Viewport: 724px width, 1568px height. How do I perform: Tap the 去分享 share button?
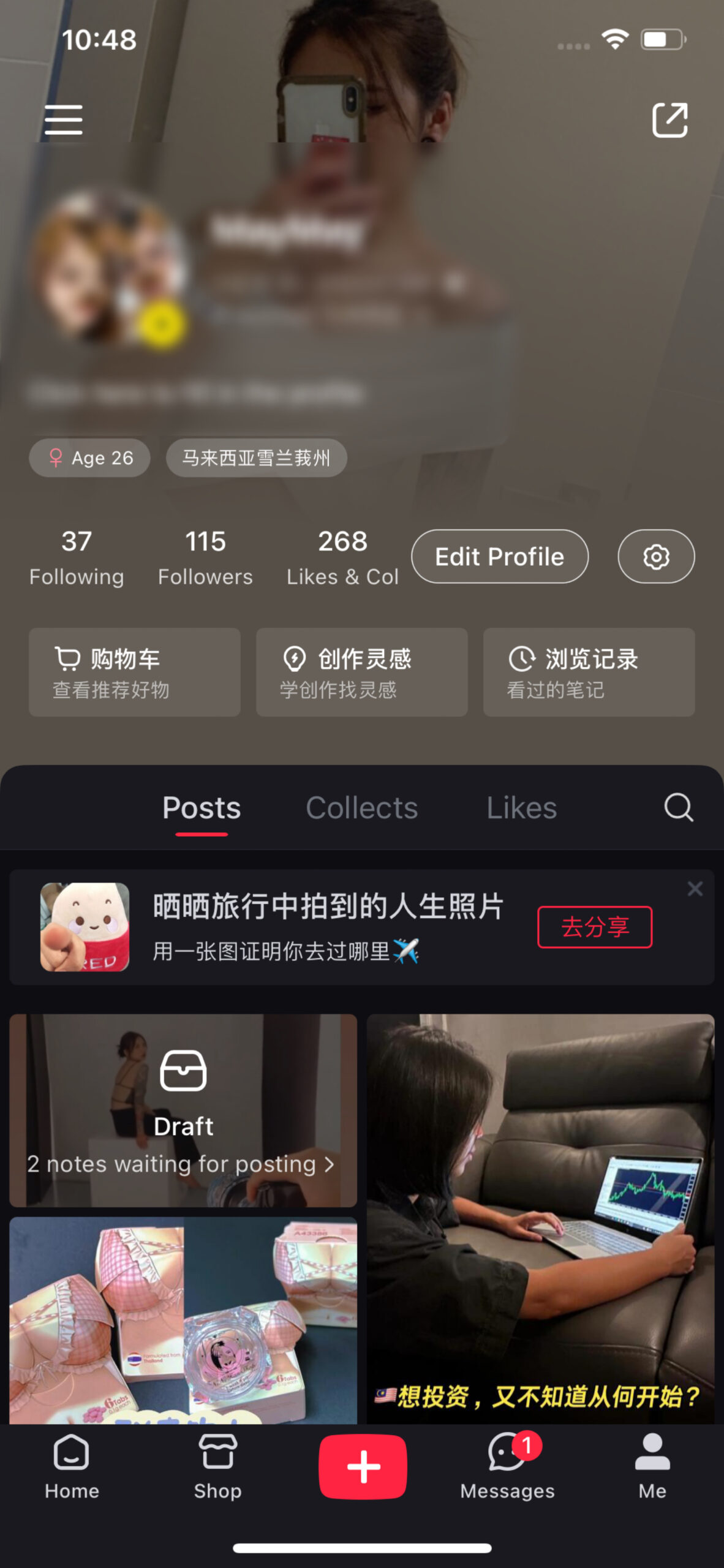tap(595, 927)
